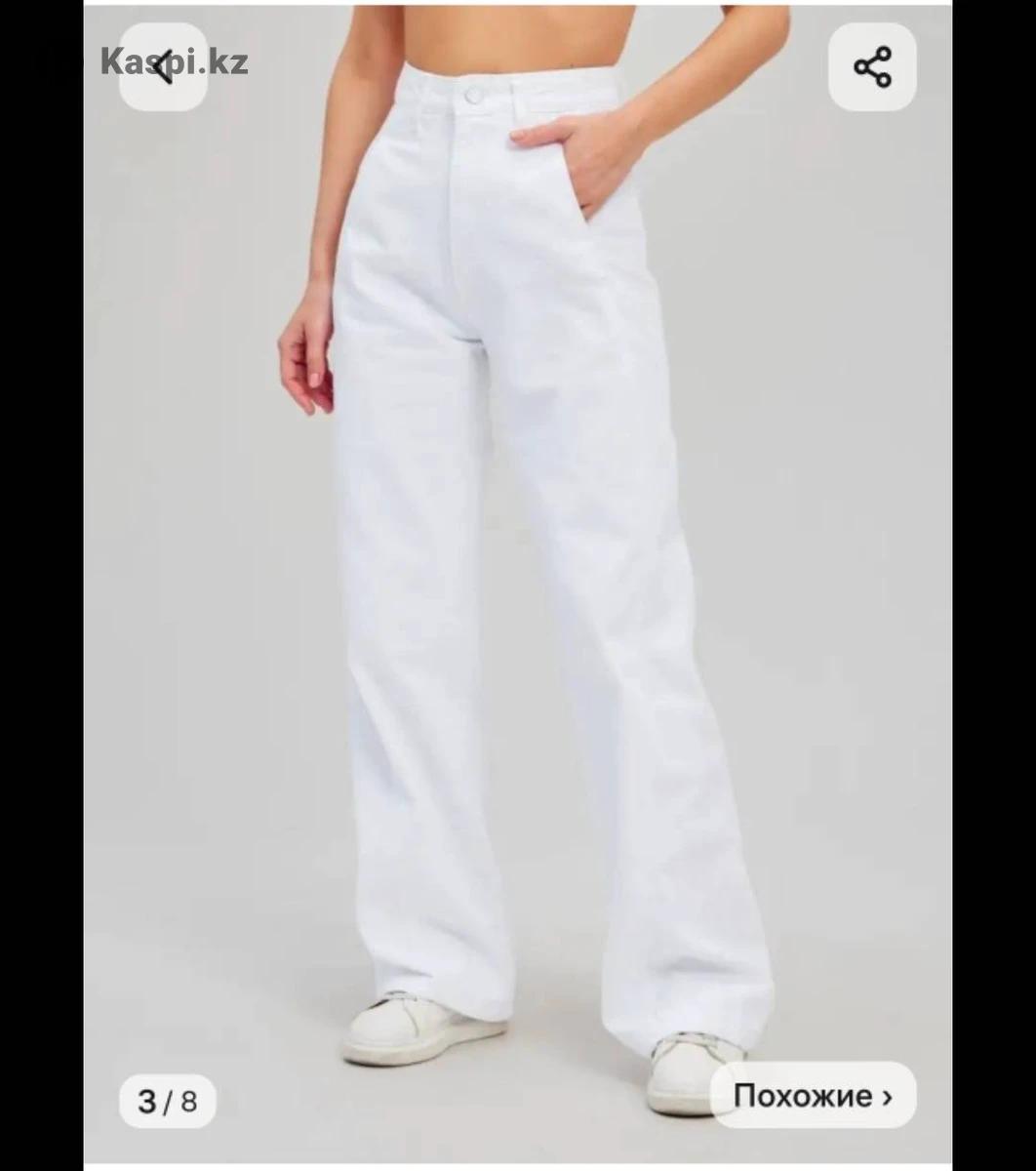Open the Похожие similar items button
Image resolution: width=1036 pixels, height=1171 pixels.
coord(814,1095)
